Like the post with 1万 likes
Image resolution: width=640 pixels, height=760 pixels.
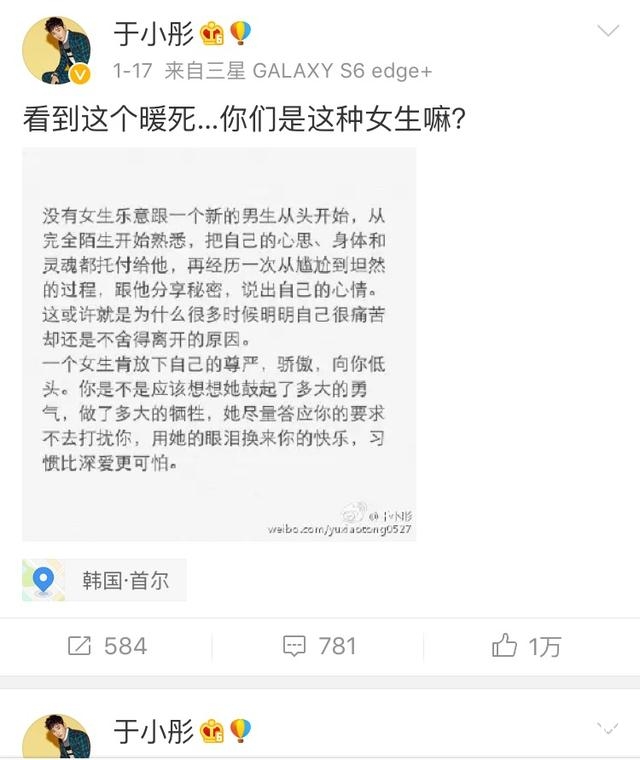click(527, 646)
